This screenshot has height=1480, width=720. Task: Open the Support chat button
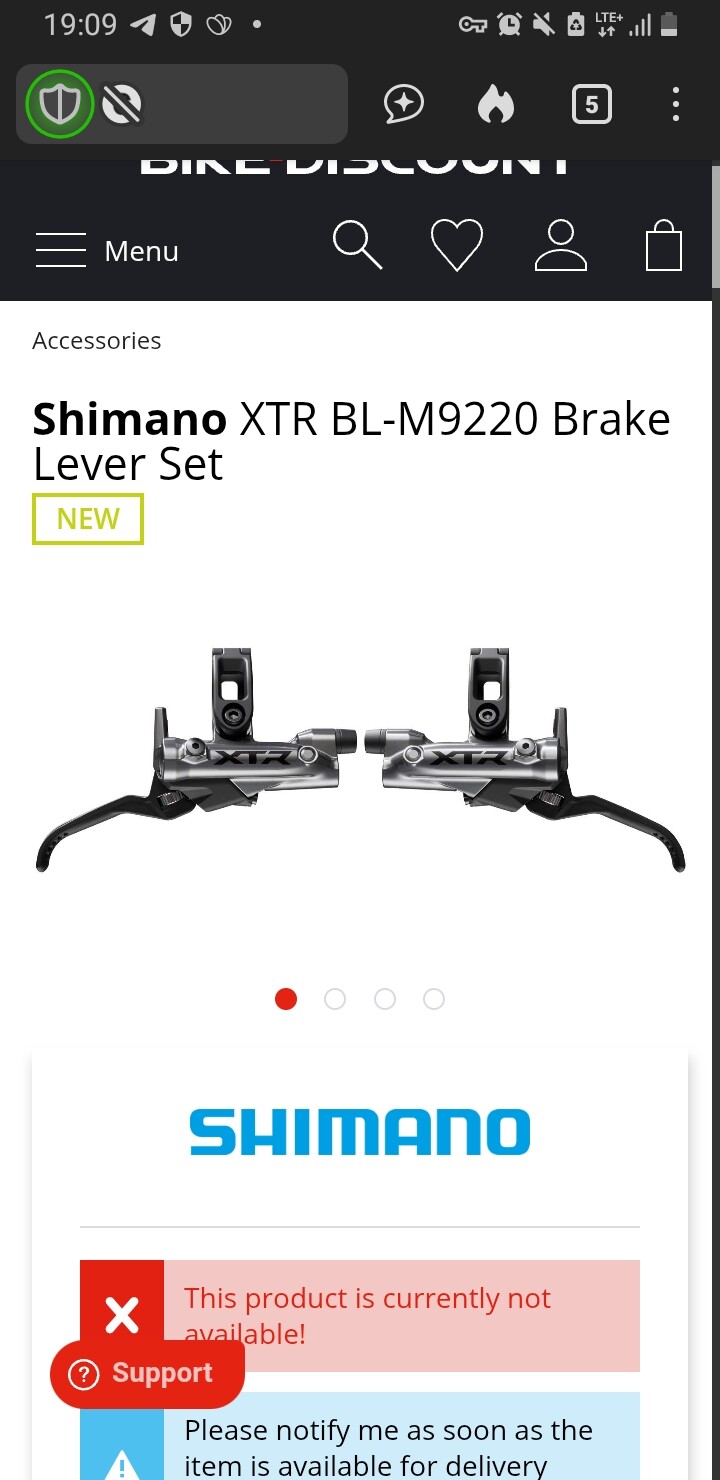tap(147, 1374)
